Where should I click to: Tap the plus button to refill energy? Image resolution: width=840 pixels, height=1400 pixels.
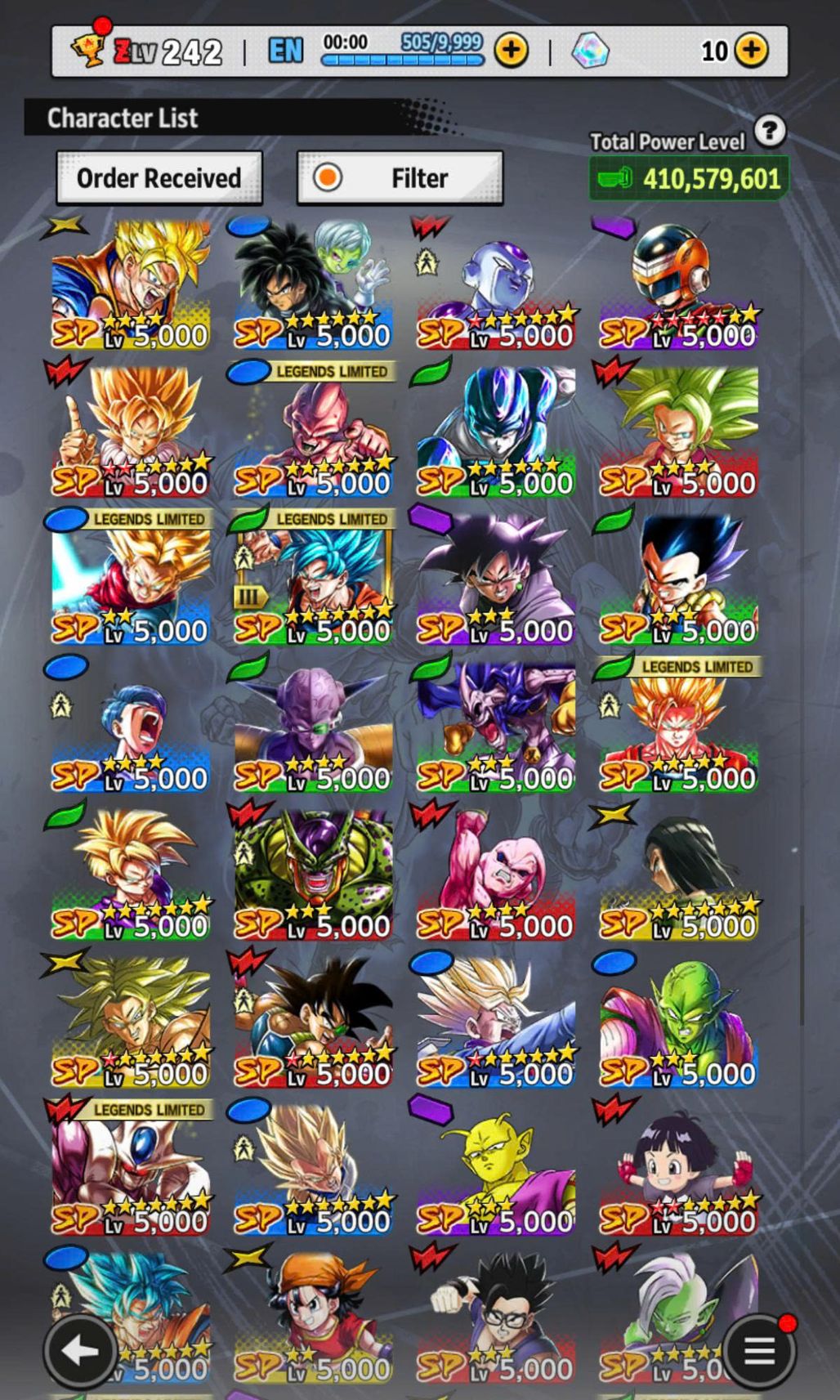[x=511, y=51]
